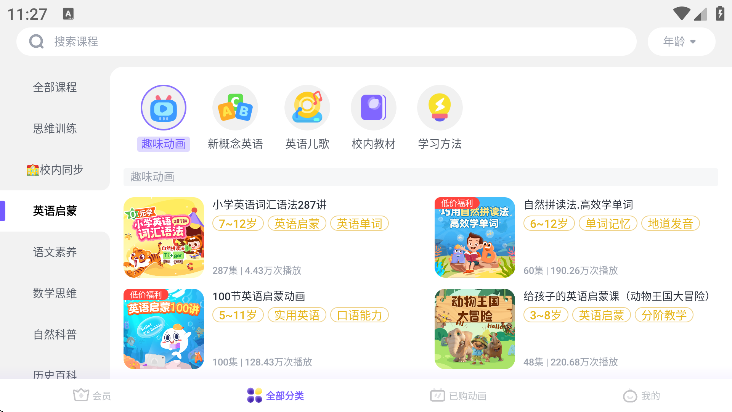Viewport: 732px width, 412px height.
Task: View the 100节英语启蒙动画 course
Action: pos(258,296)
